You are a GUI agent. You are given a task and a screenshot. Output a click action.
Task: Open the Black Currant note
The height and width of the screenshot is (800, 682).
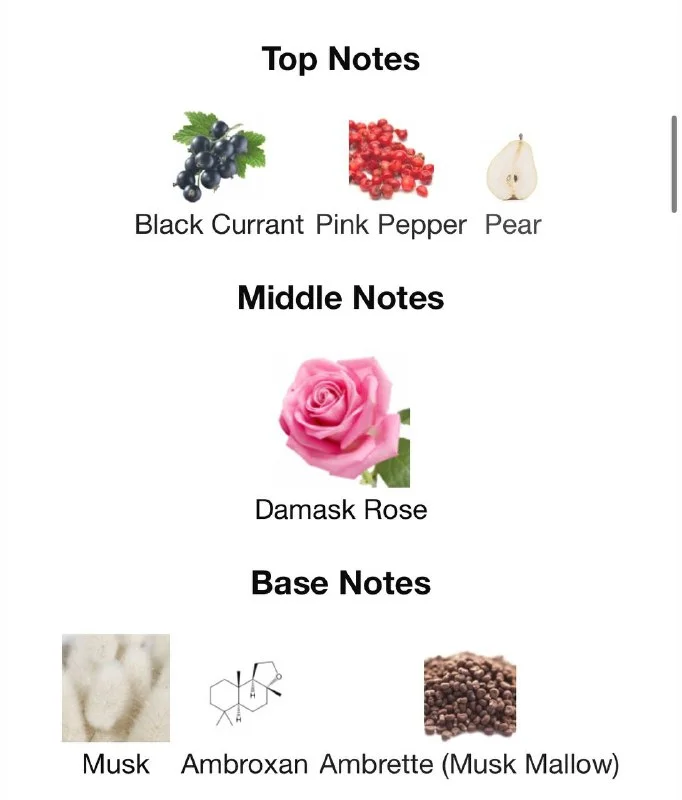pyautogui.click(x=218, y=158)
